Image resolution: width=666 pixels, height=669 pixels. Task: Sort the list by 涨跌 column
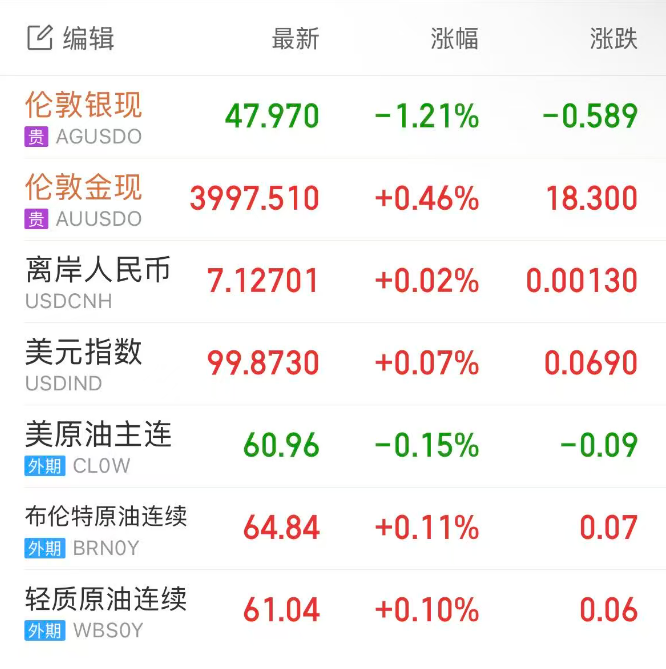613,39
